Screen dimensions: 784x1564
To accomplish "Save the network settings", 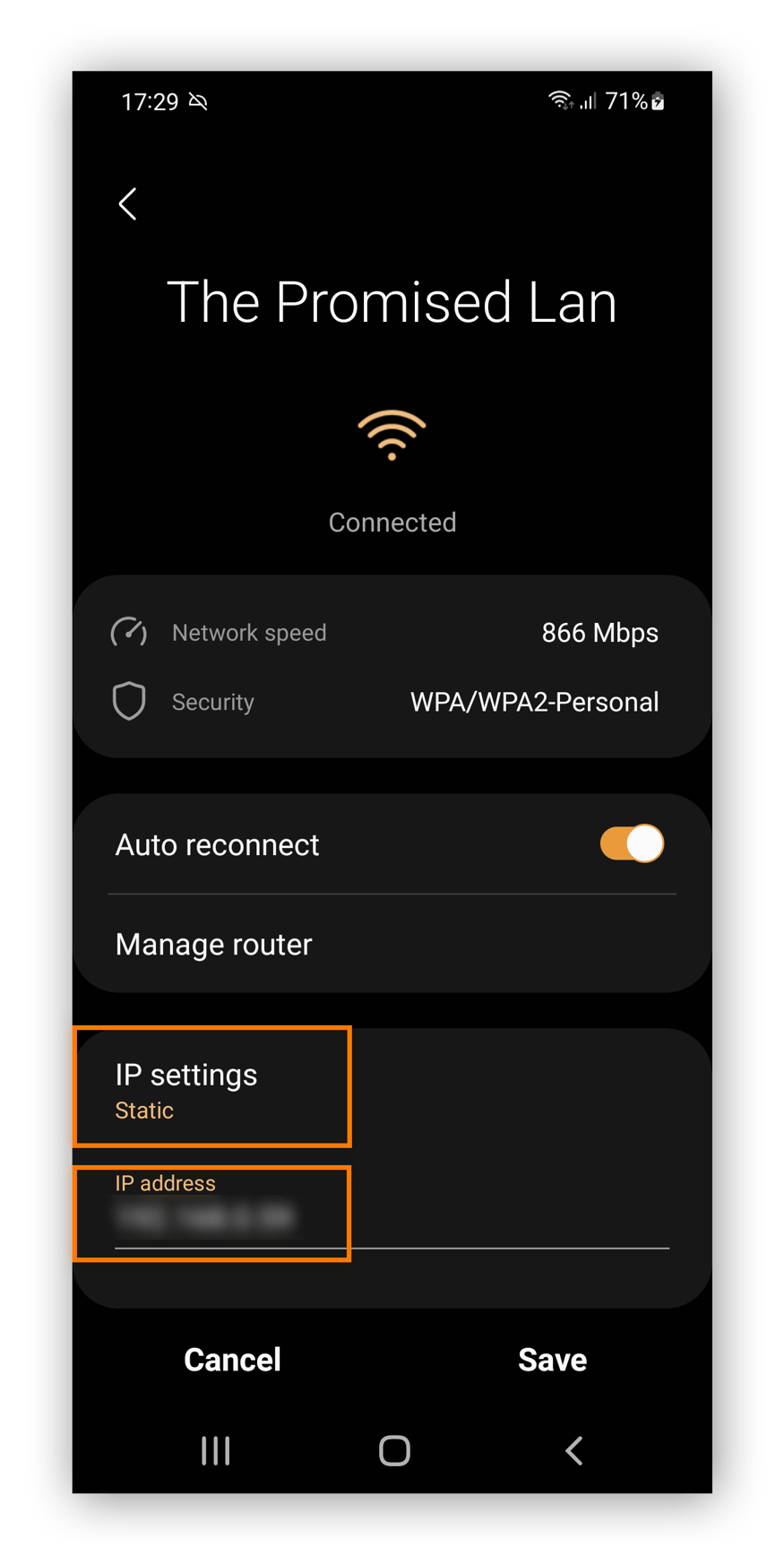I will 552,1359.
